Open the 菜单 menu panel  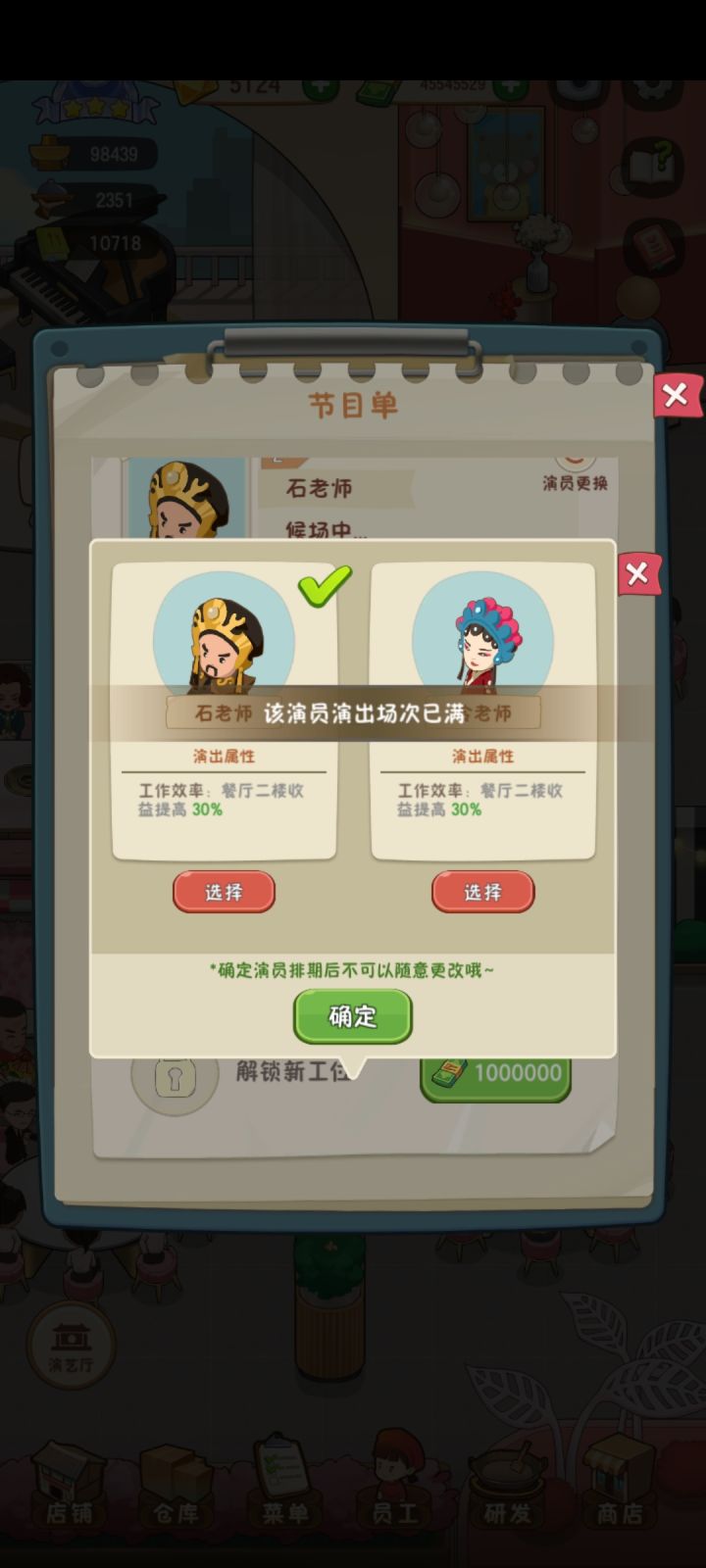283,1499
